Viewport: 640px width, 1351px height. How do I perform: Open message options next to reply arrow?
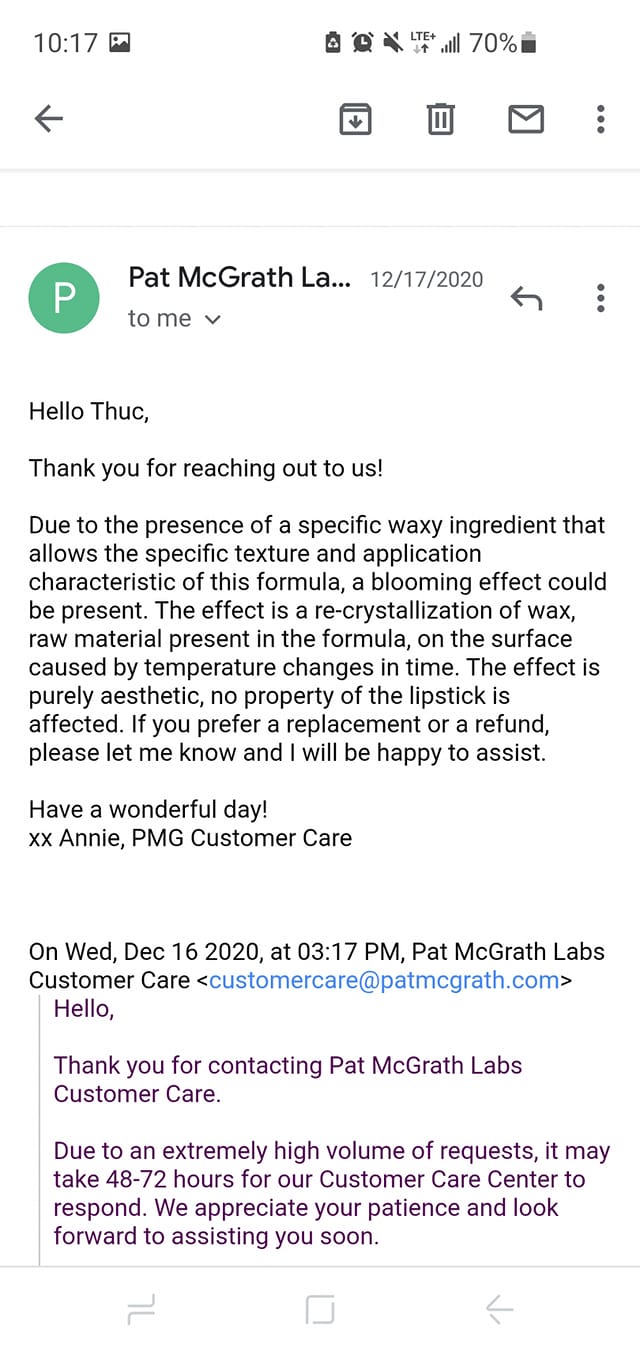pyautogui.click(x=600, y=297)
